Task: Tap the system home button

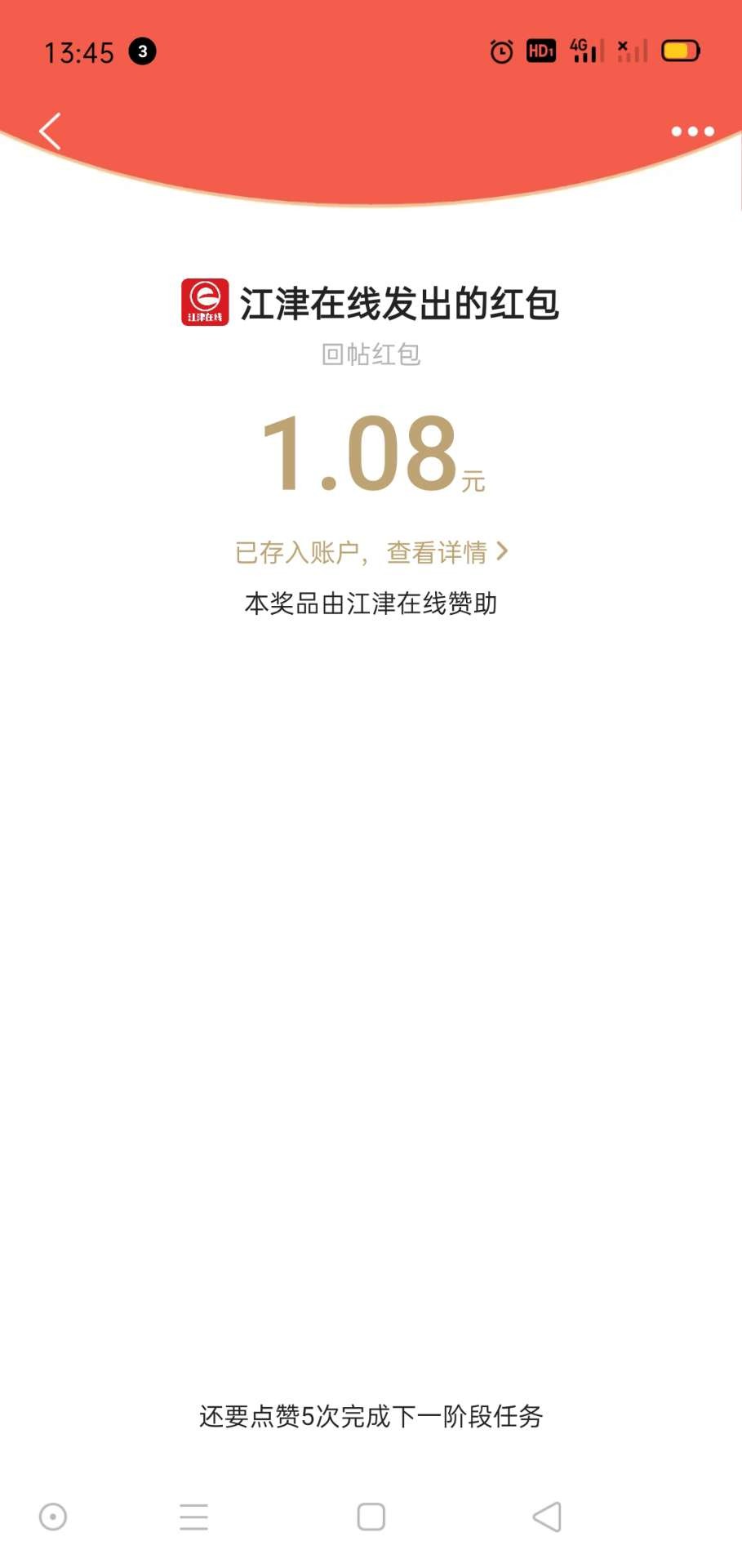Action: [371, 1517]
